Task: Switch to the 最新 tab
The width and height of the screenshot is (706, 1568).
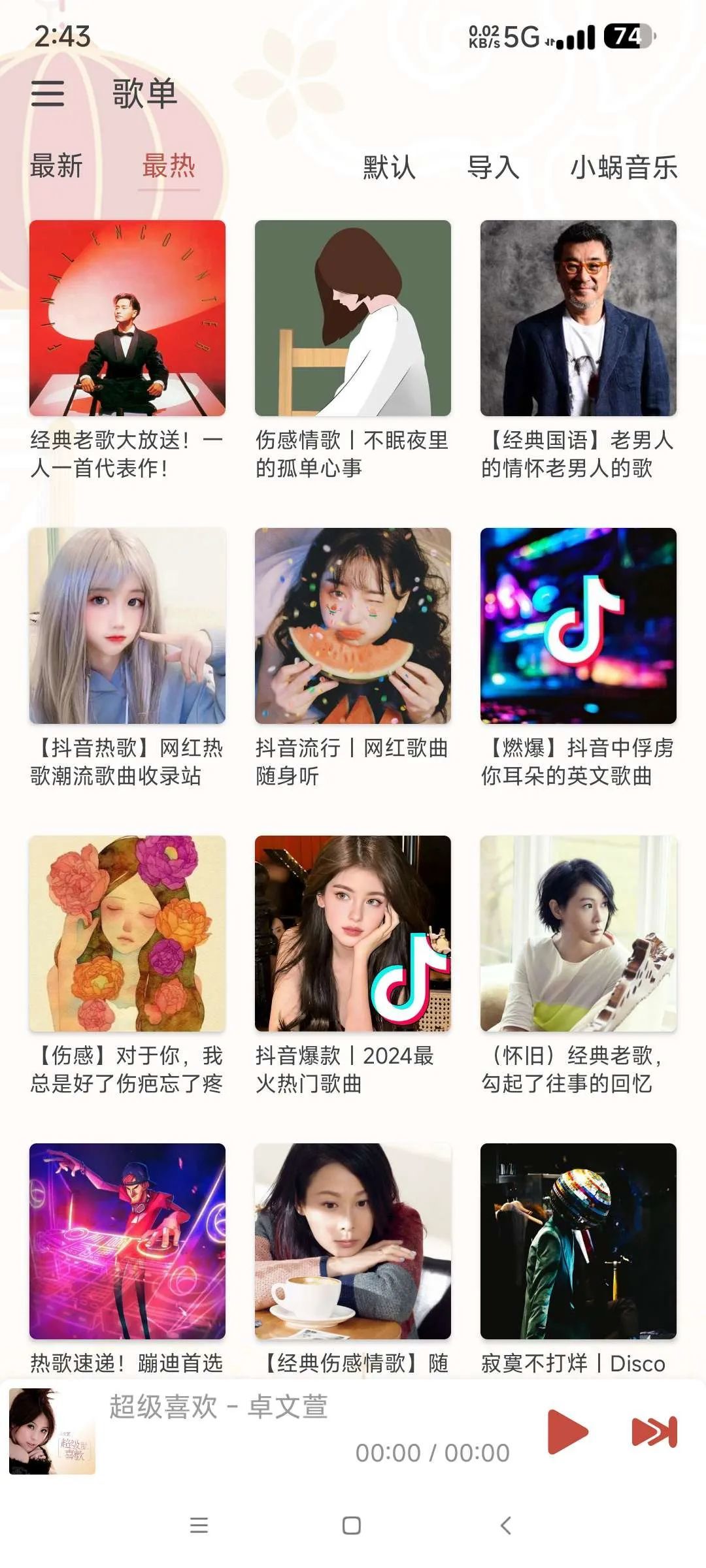Action: [x=57, y=166]
